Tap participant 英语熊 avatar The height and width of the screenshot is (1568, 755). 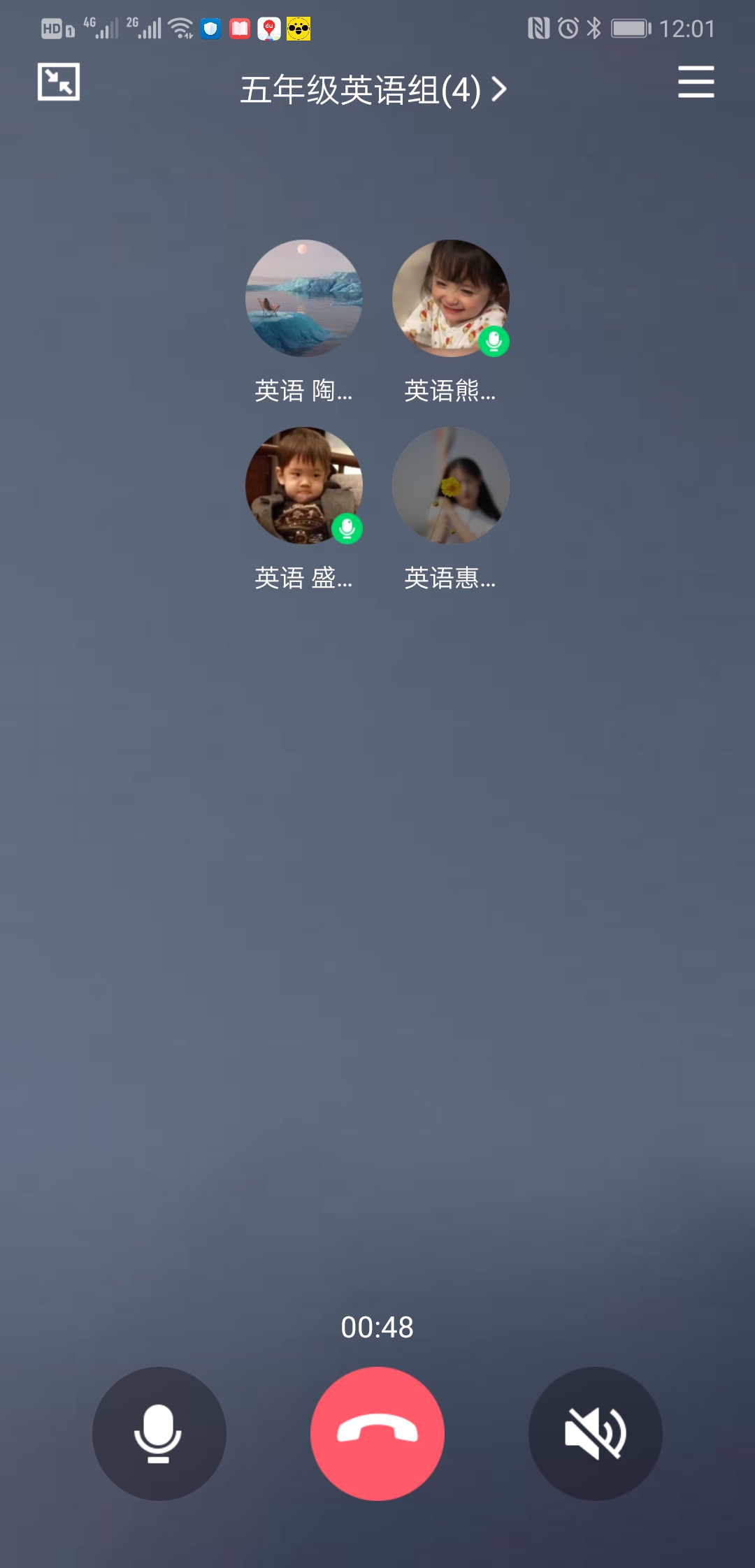click(450, 298)
